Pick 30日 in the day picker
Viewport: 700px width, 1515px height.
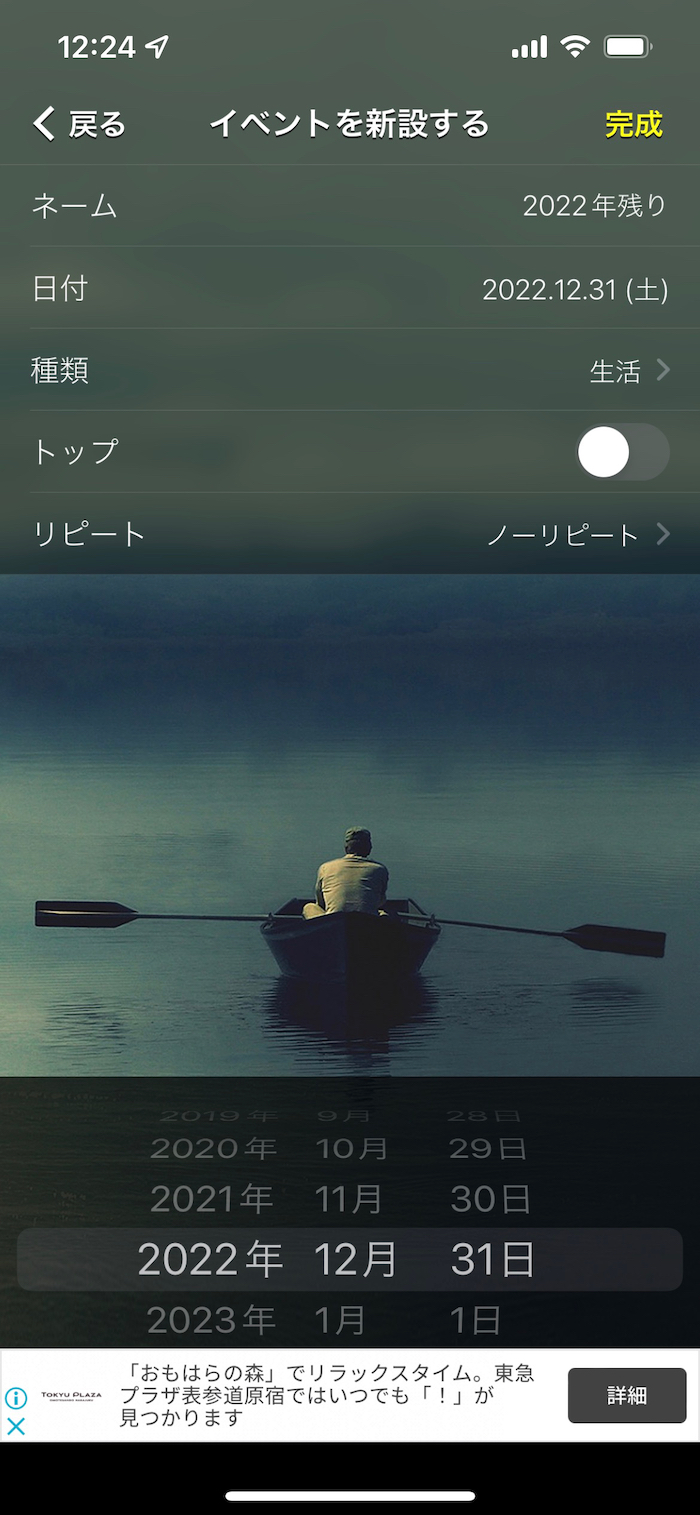click(x=489, y=1198)
